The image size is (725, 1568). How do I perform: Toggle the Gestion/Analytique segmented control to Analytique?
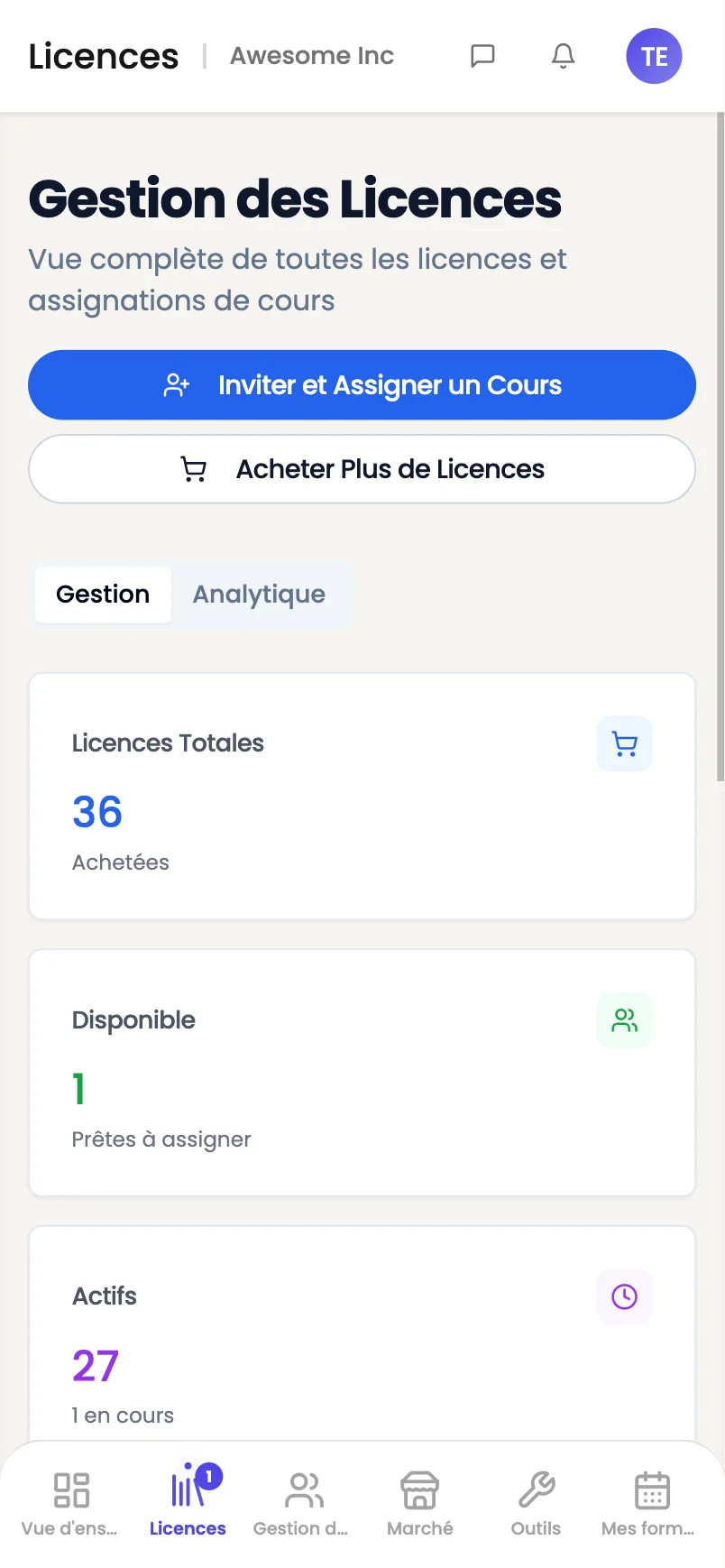(258, 595)
